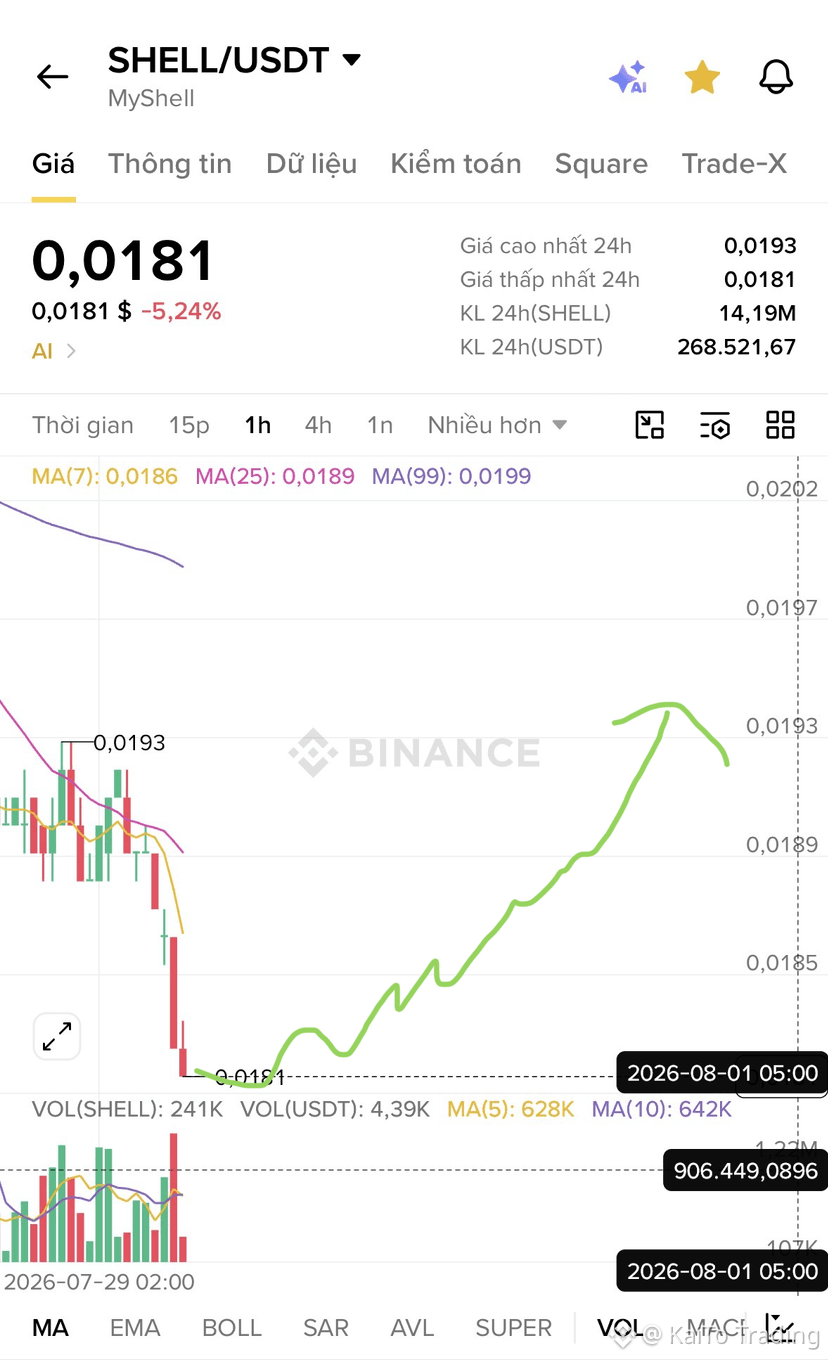
Task: Expand the Nhiều hơn interval dropdown
Action: pyautogui.click(x=497, y=425)
